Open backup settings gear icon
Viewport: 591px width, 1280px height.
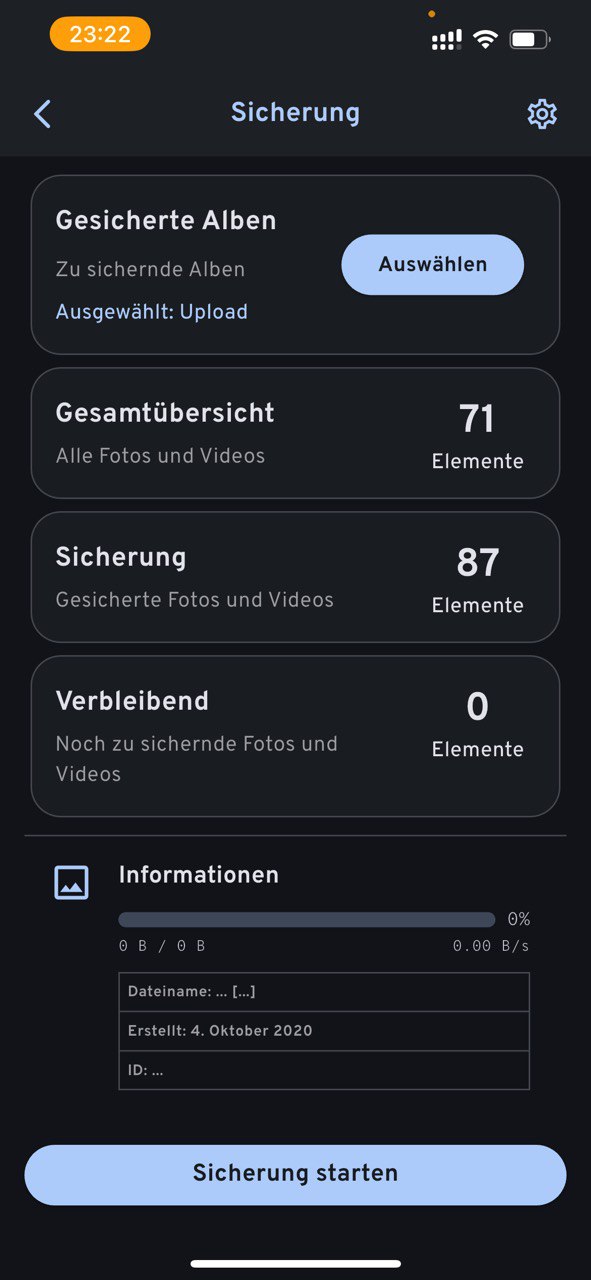(542, 114)
